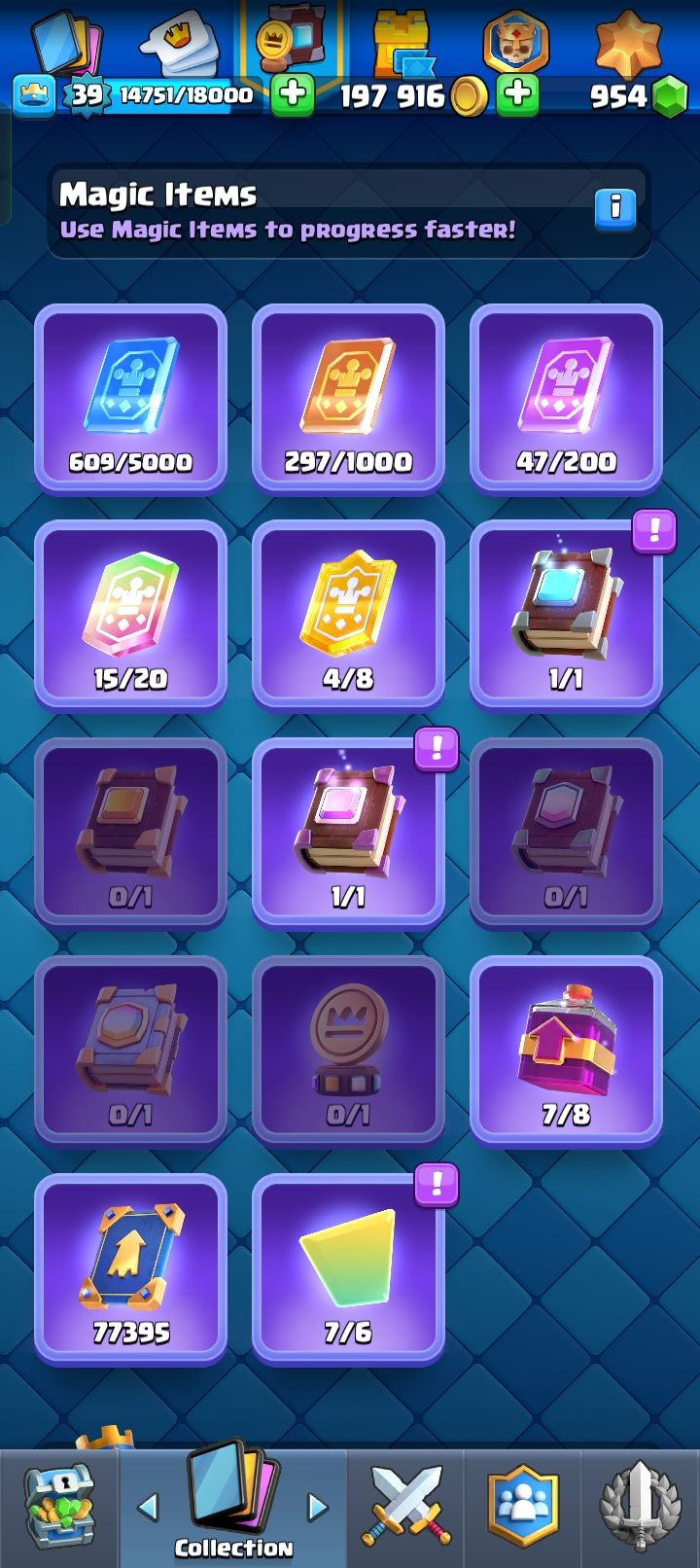Open the Magic Items info button
The image size is (700, 1568).
coord(614,208)
